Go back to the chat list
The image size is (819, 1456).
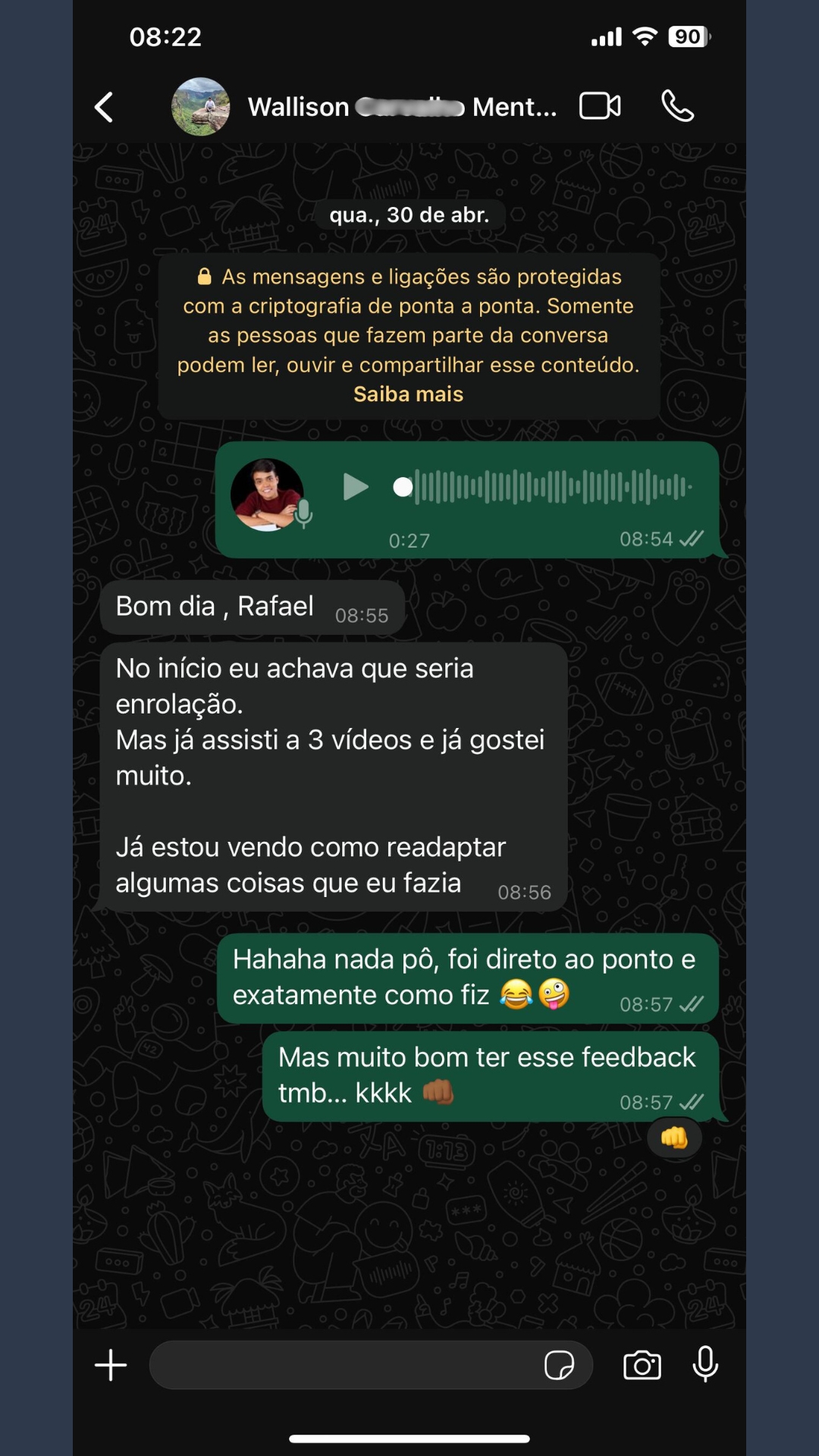pos(104,107)
